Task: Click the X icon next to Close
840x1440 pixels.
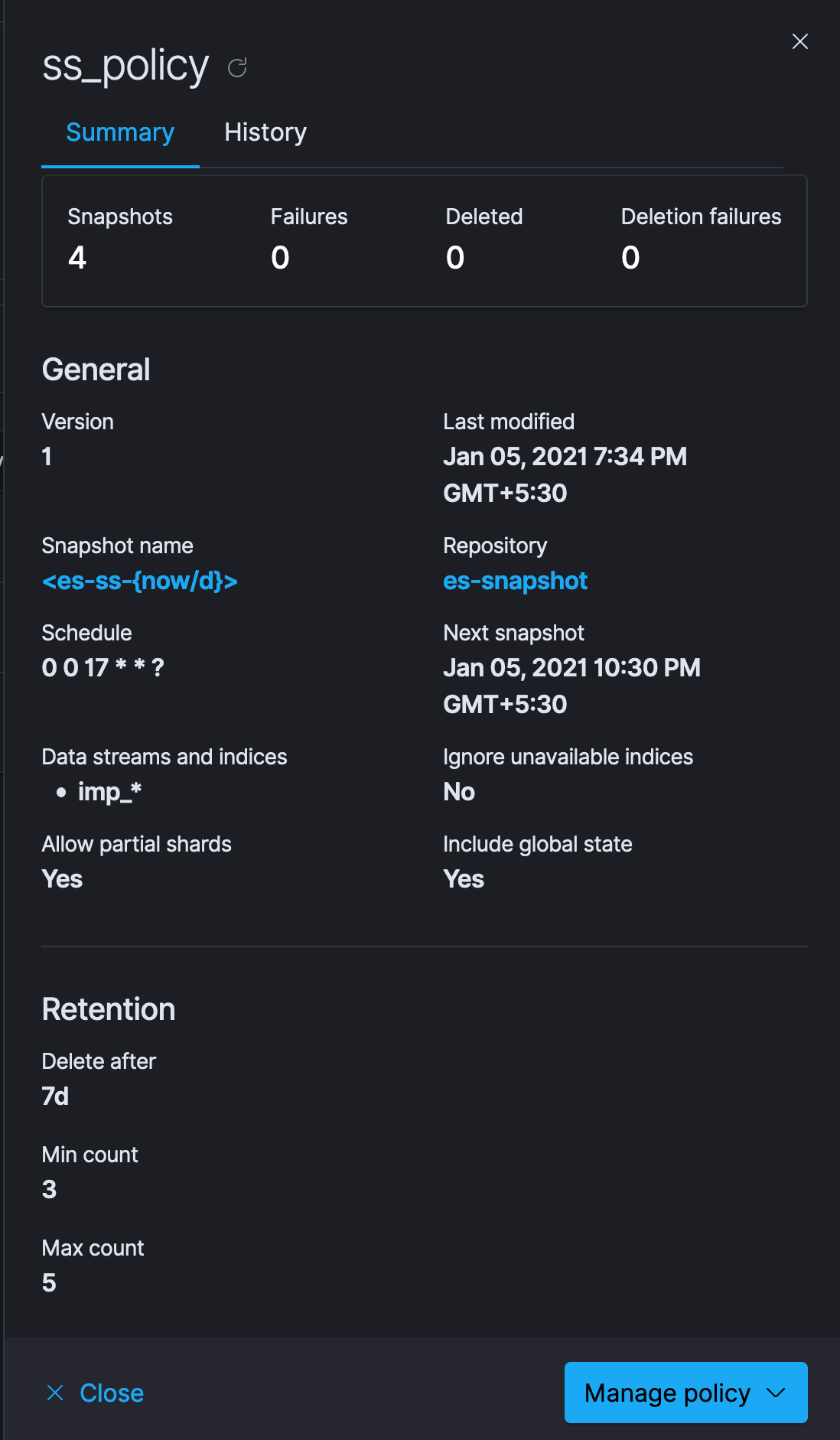Action: [54, 1393]
